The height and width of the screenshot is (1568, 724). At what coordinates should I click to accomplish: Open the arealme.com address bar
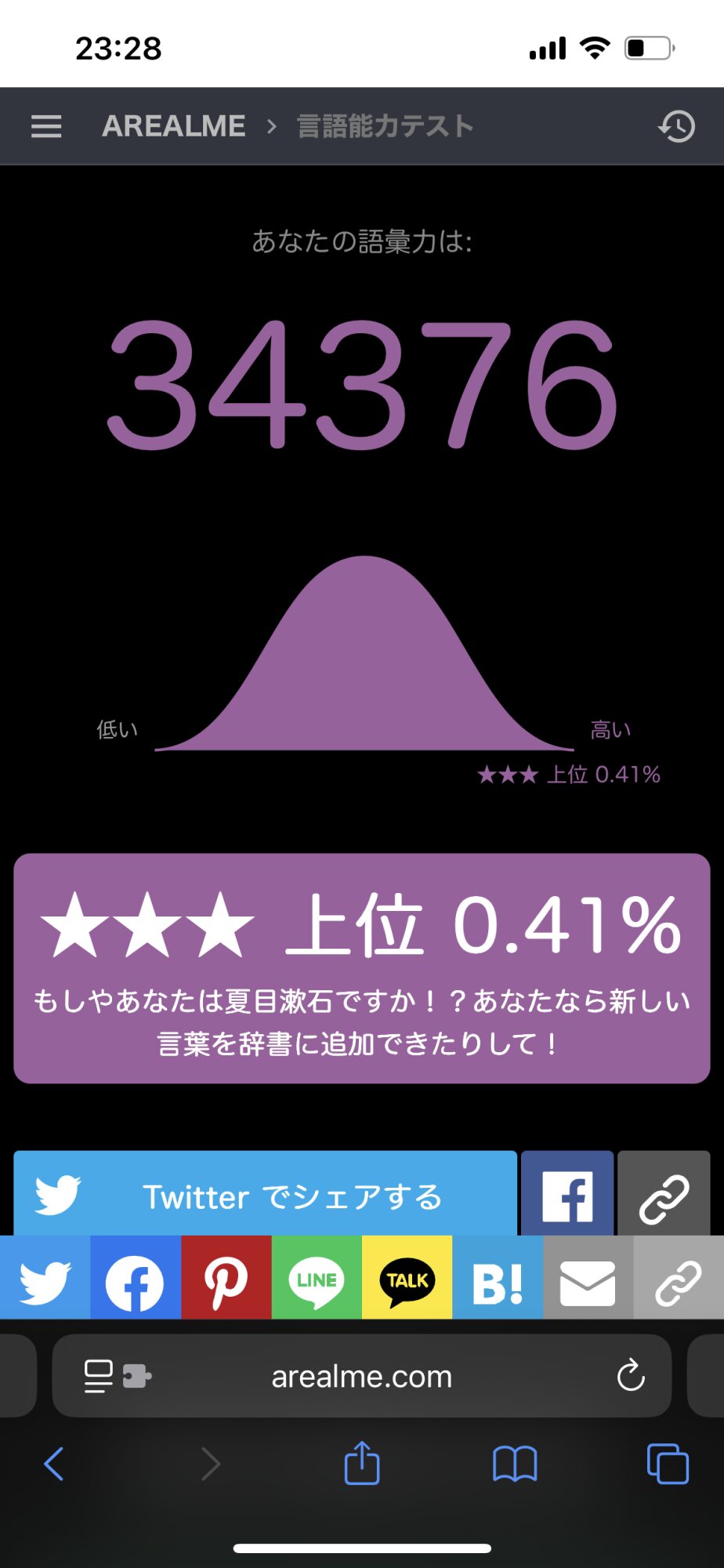(362, 1377)
